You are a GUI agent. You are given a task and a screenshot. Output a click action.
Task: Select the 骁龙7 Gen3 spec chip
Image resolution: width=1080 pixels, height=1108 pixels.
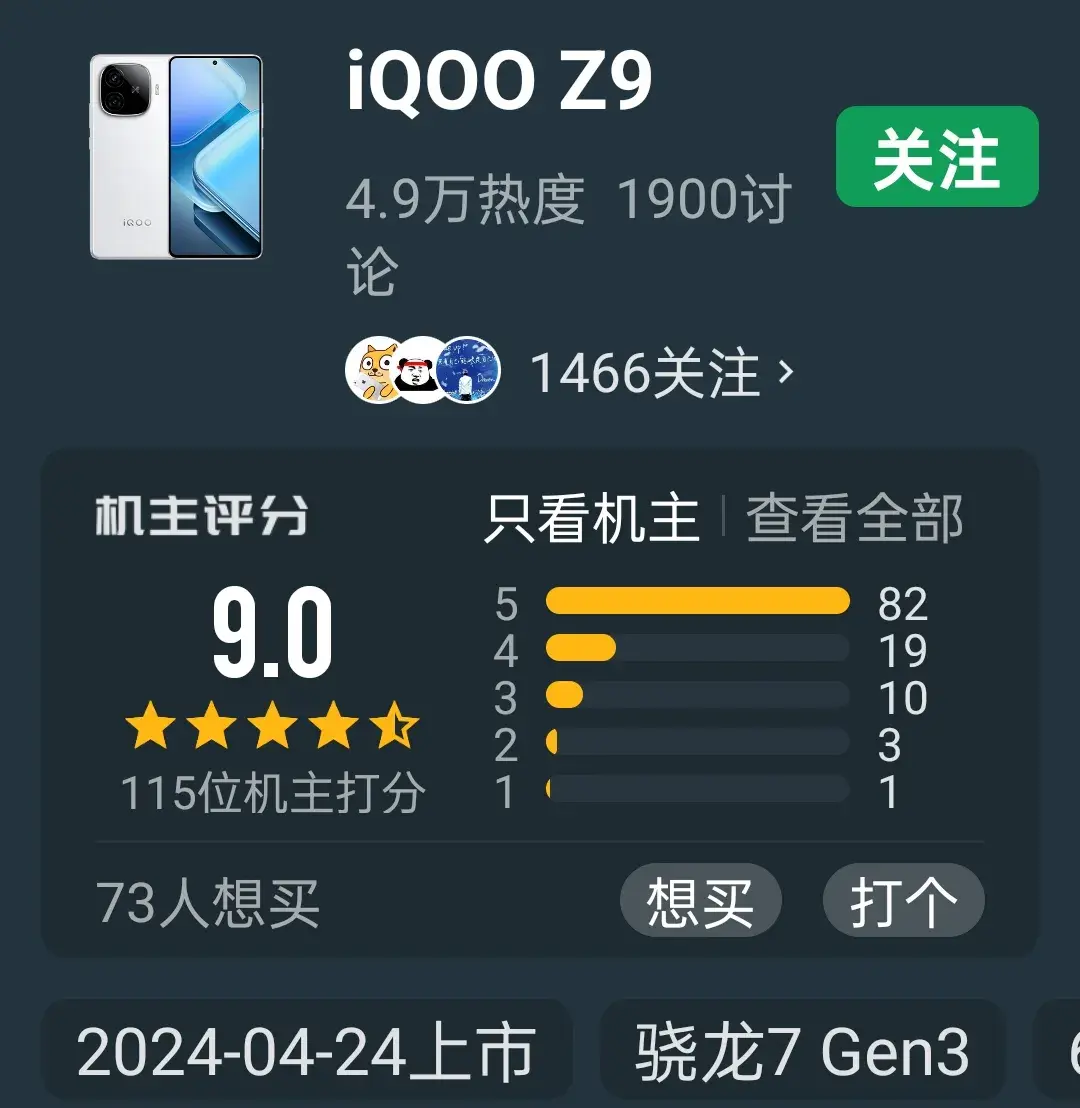tap(802, 1053)
